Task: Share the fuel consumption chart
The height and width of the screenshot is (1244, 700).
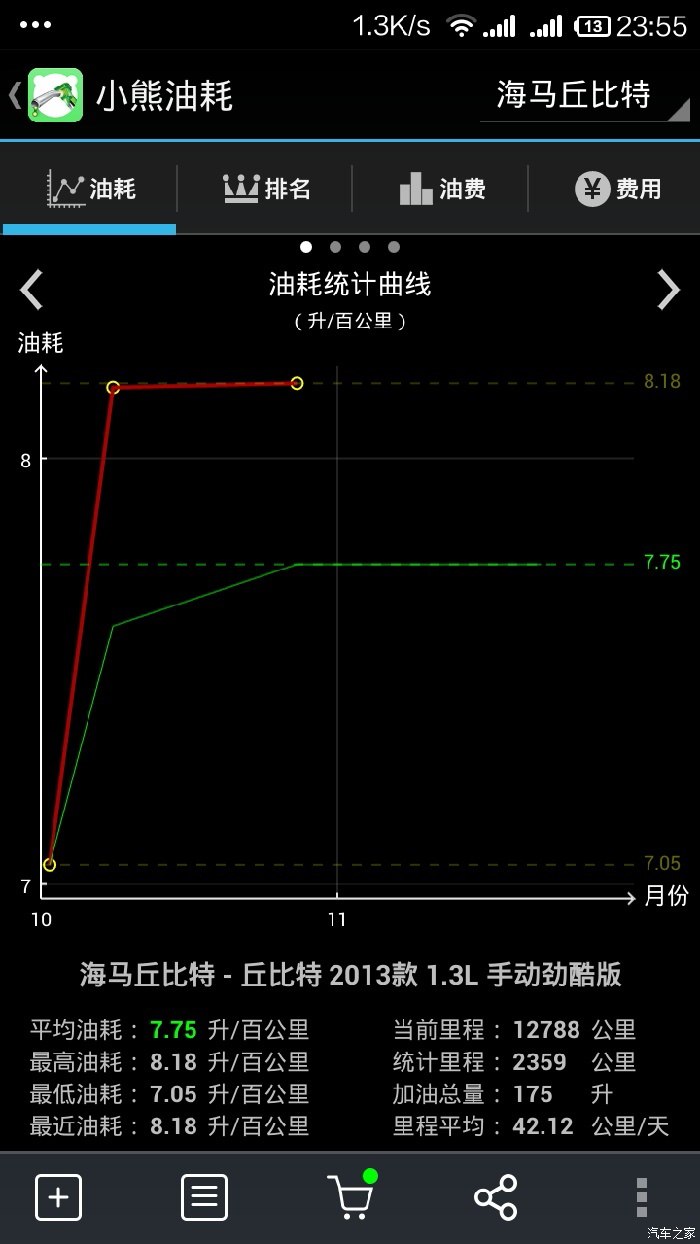Action: [495, 1197]
